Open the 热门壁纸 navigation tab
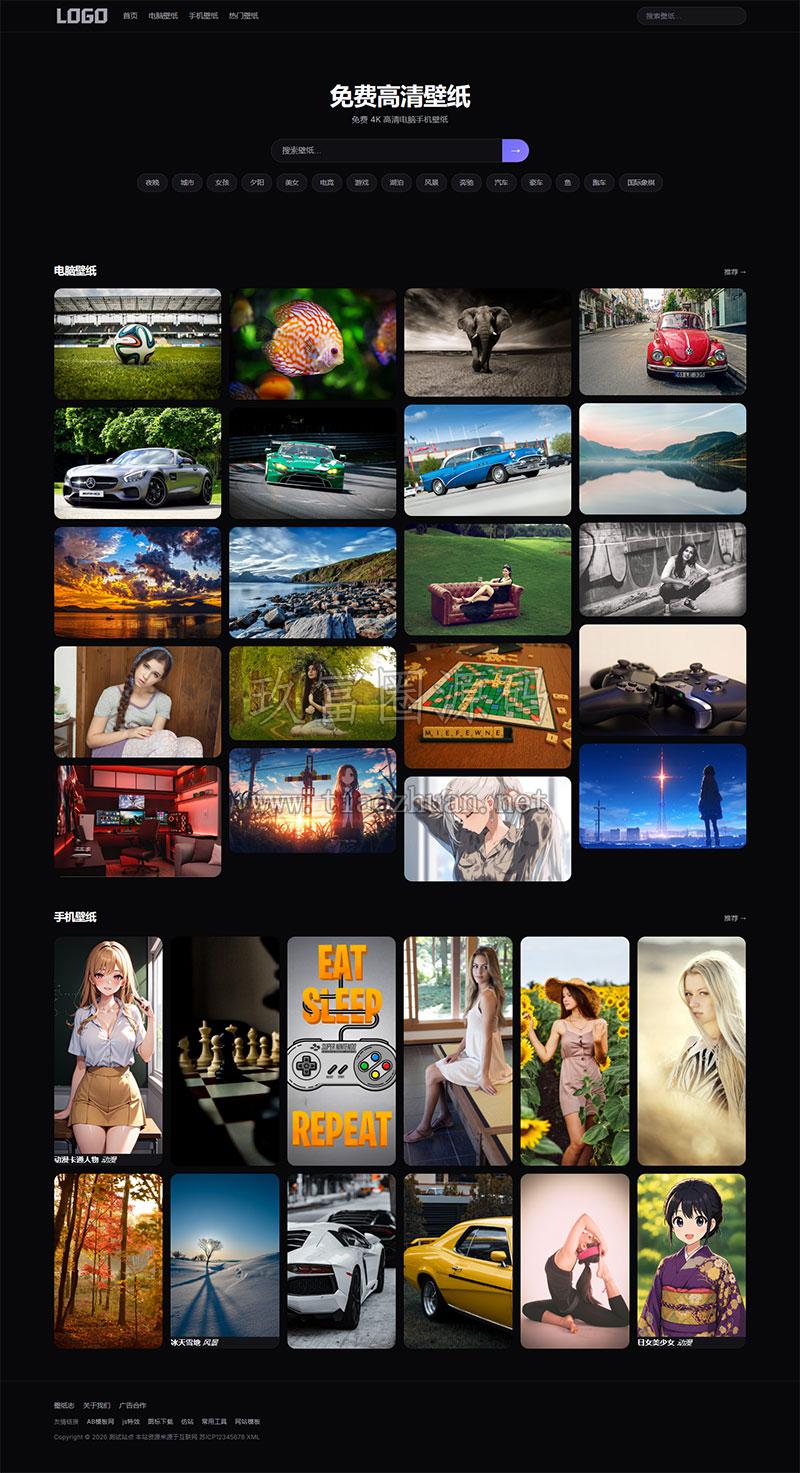Viewport: 800px width, 1473px height. [x=243, y=16]
